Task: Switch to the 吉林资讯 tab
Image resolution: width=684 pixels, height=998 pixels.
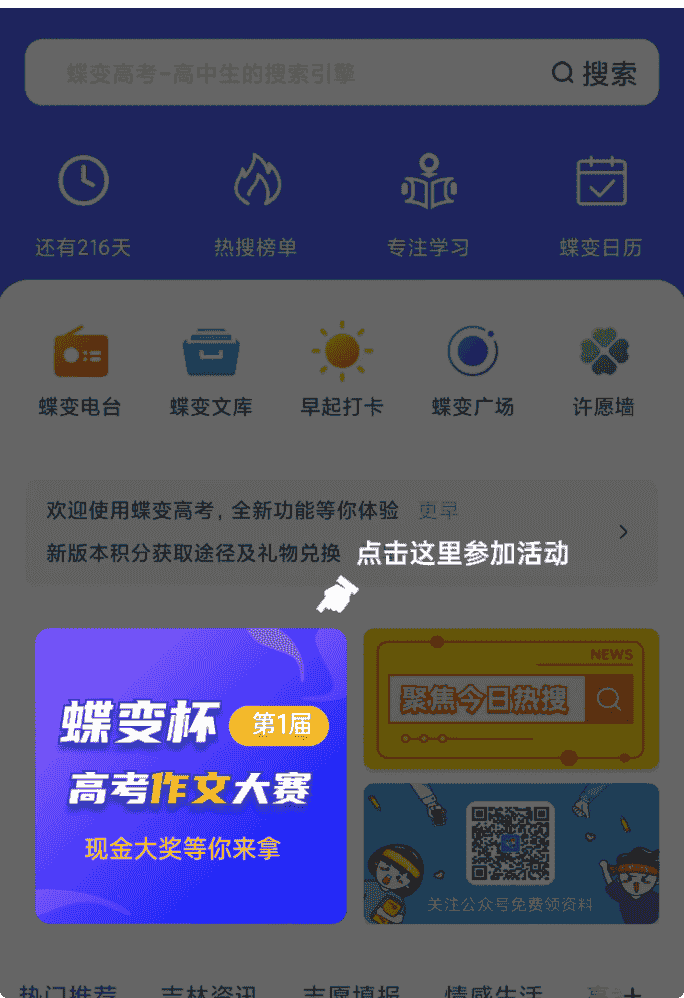Action: pos(210,990)
